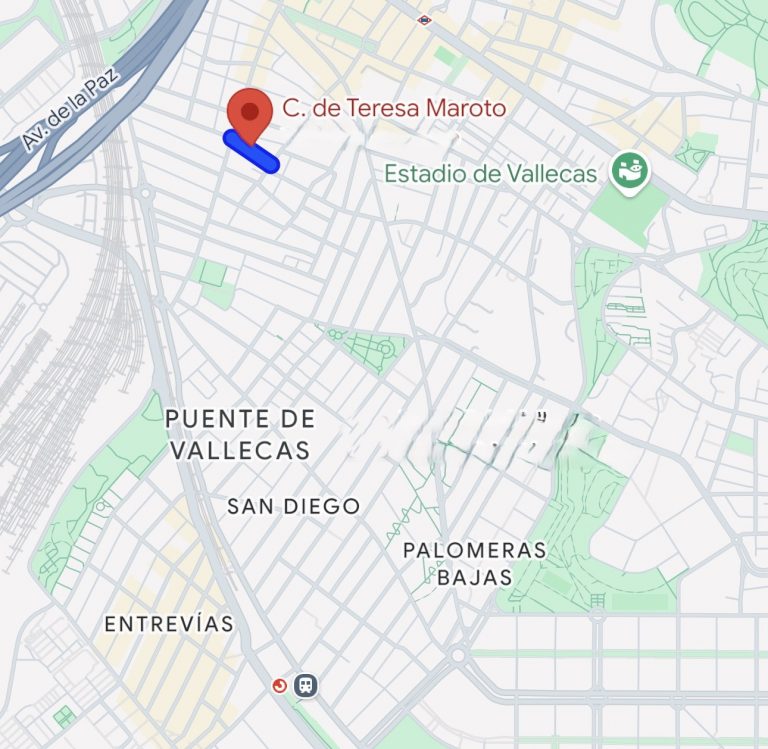768x749 pixels.
Task: Select the train station icon near Entrevías
Action: click(x=306, y=685)
